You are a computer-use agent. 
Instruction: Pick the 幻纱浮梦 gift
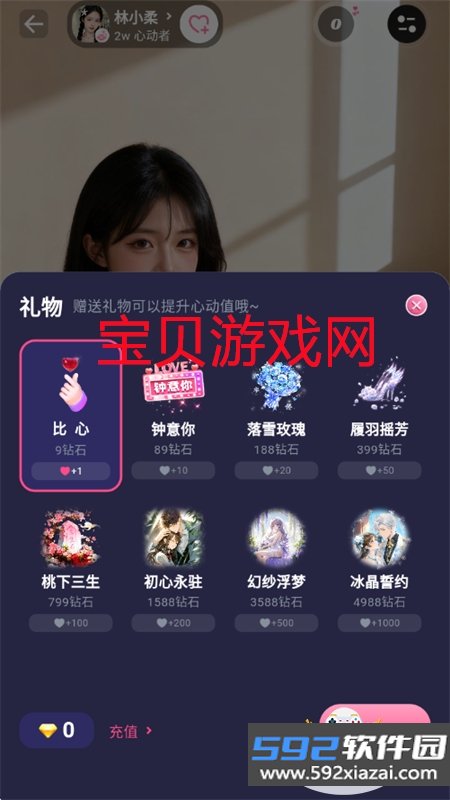click(276, 569)
